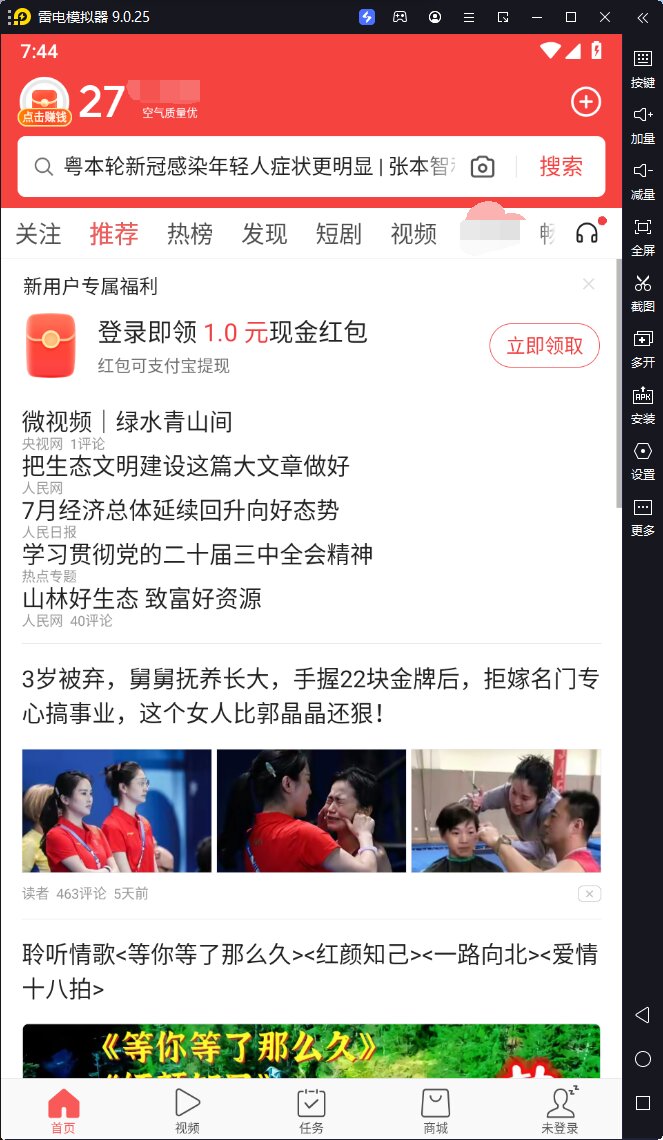Open article 7月经济总体延续回升向好态势
This screenshot has width=663, height=1140.
pos(181,510)
